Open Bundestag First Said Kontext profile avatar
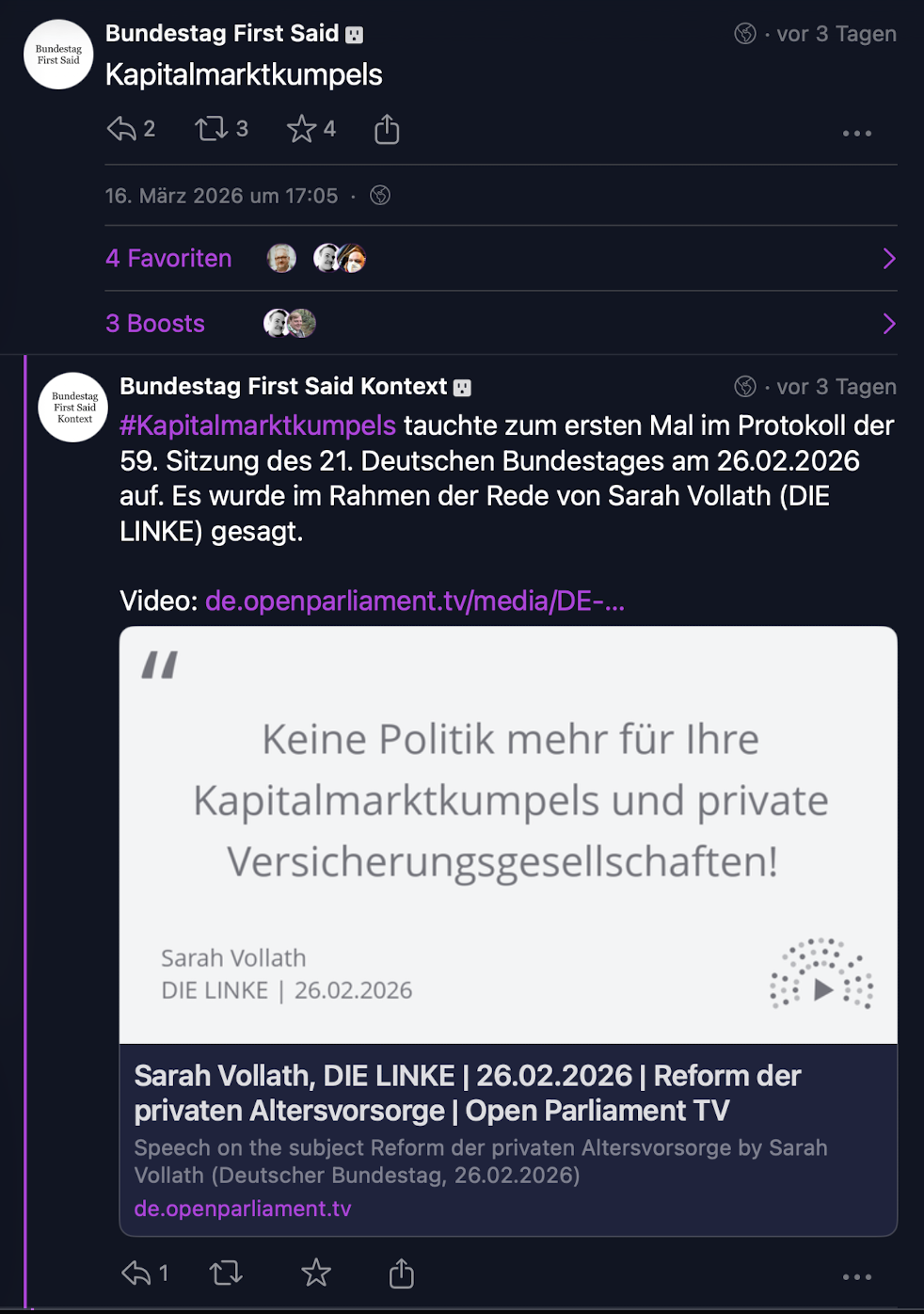The image size is (924, 1314). pos(73,408)
